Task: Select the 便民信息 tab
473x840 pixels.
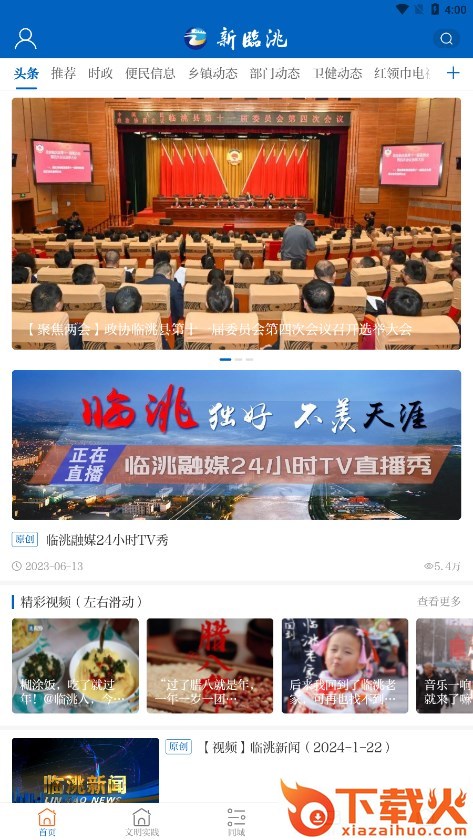Action: 150,73
